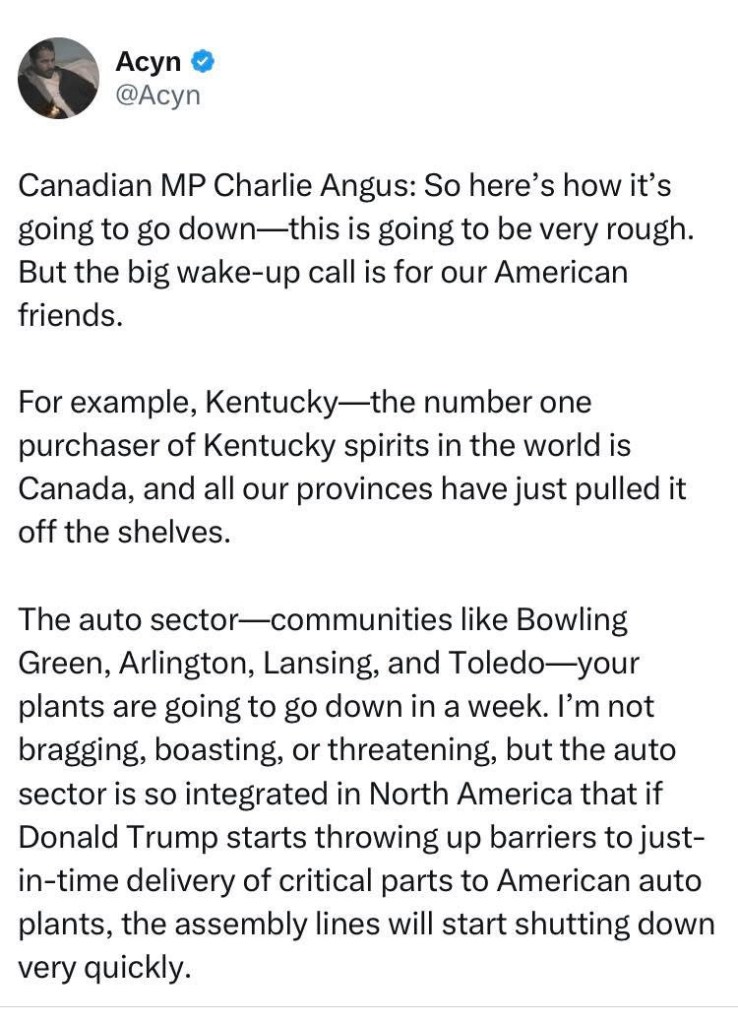Open the @Acyn profile handle

[x=158, y=96]
